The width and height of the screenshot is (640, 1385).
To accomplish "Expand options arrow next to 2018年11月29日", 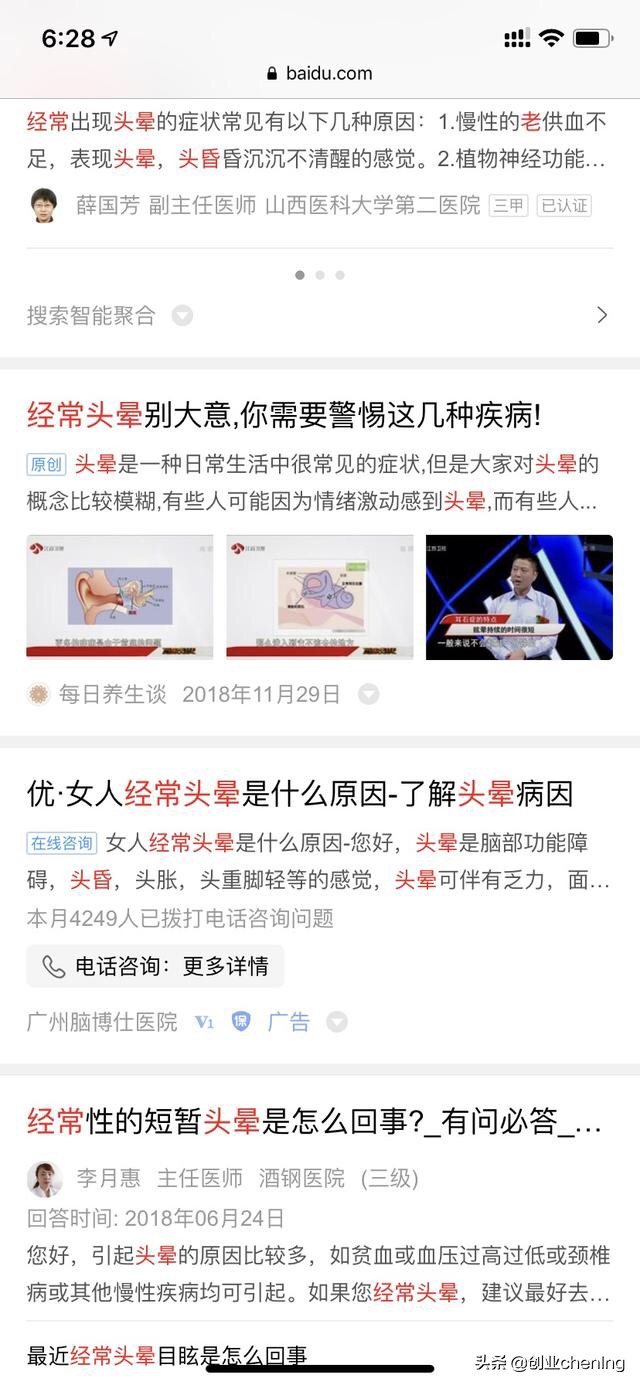I will [369, 694].
